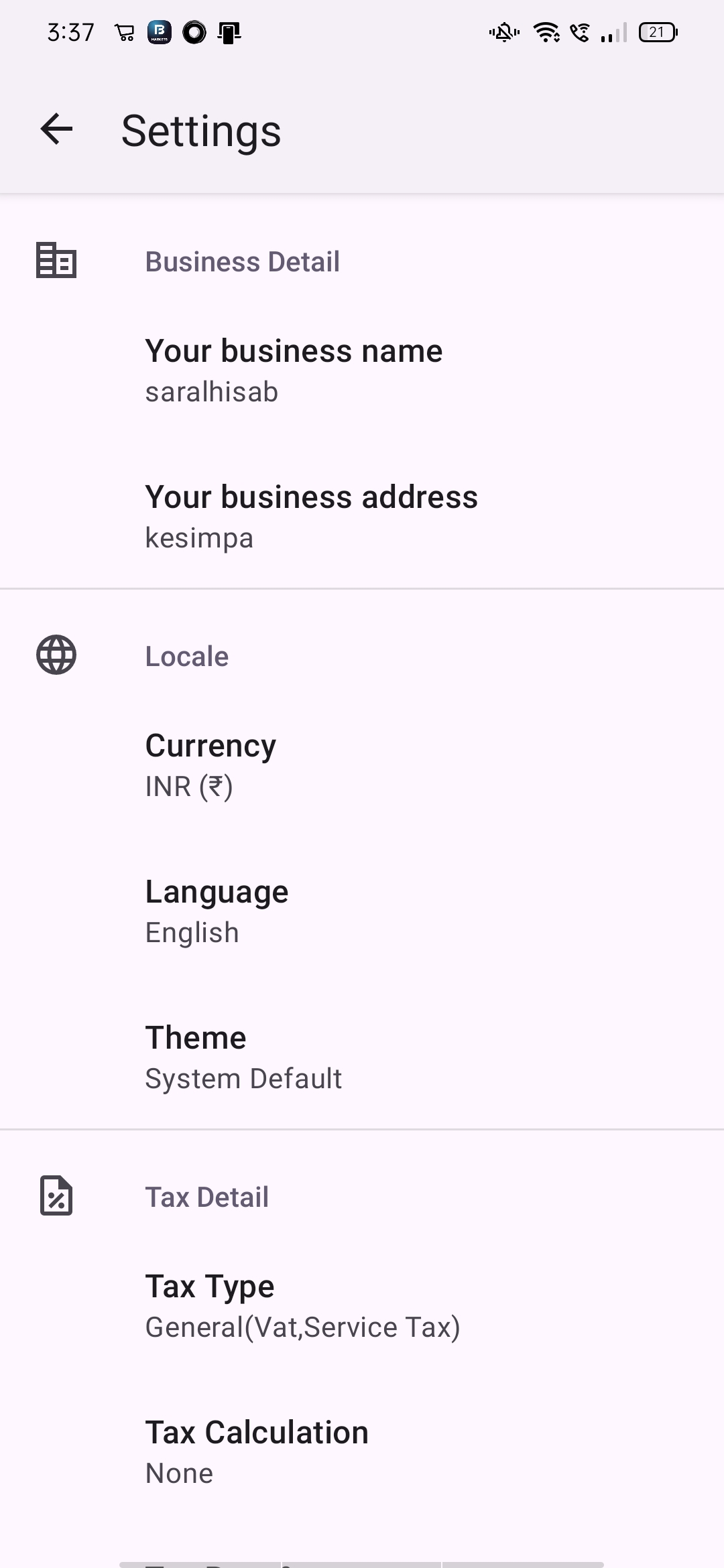The height and width of the screenshot is (1568, 724).
Task: Change the currency from INR
Action: click(x=210, y=765)
